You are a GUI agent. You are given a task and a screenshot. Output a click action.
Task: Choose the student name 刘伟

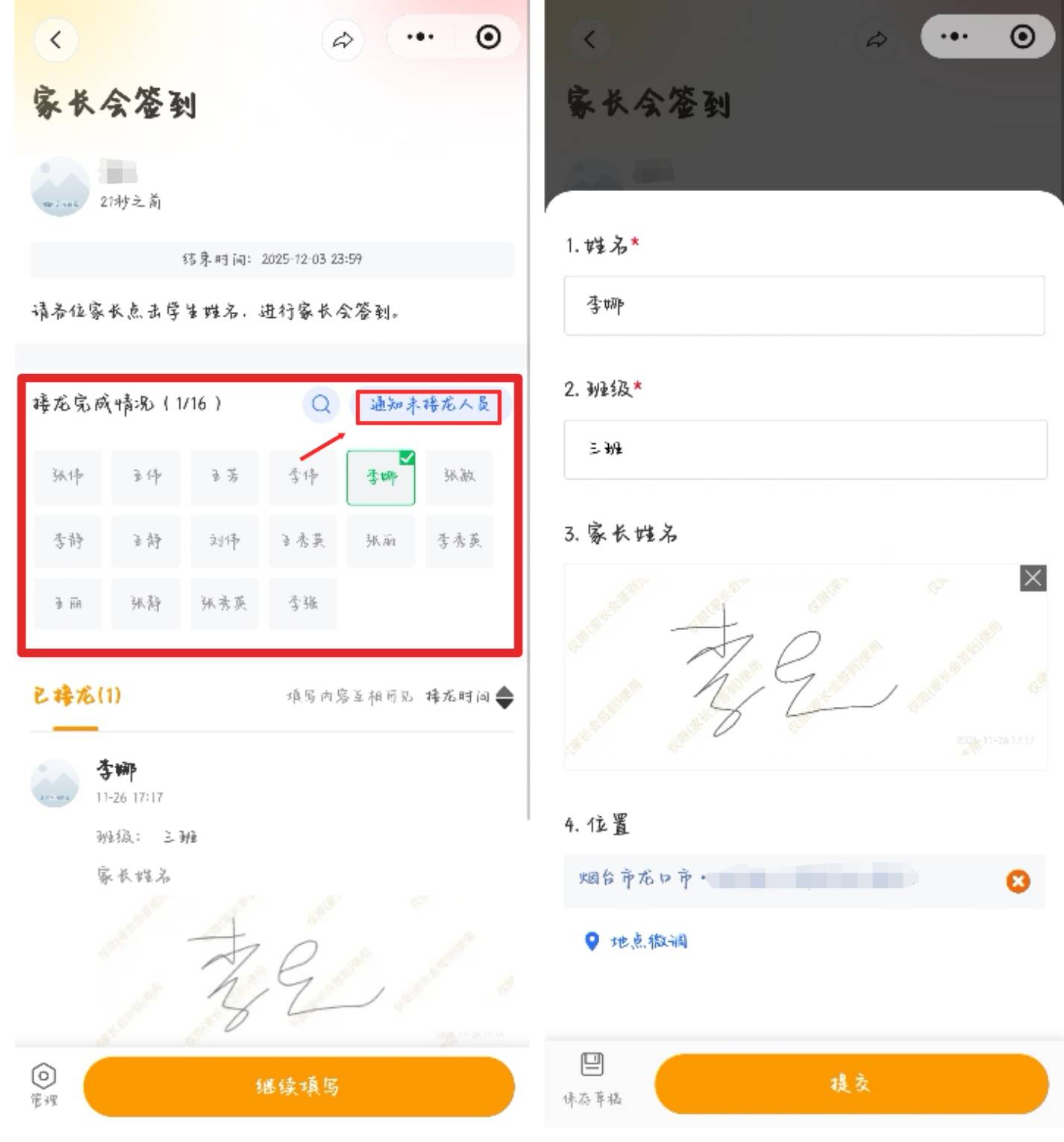[x=225, y=540]
